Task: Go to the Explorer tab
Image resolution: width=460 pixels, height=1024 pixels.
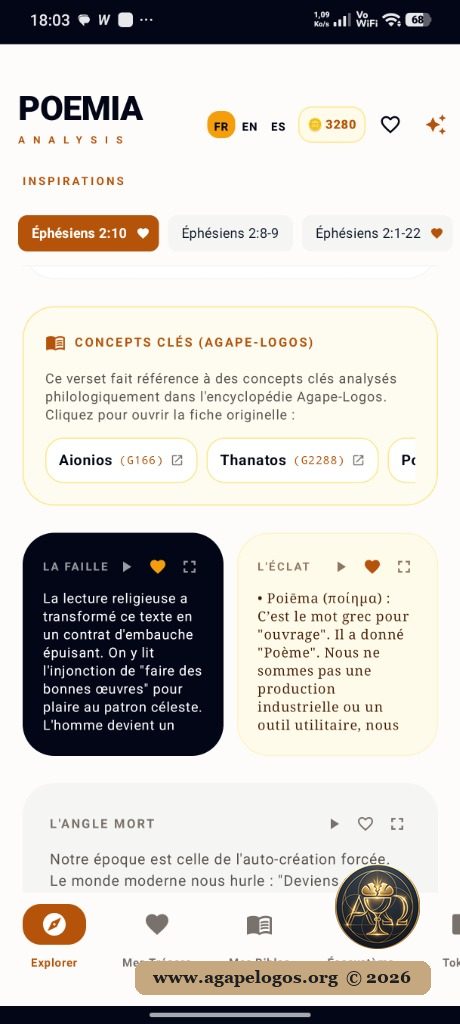Action: click(x=54, y=936)
